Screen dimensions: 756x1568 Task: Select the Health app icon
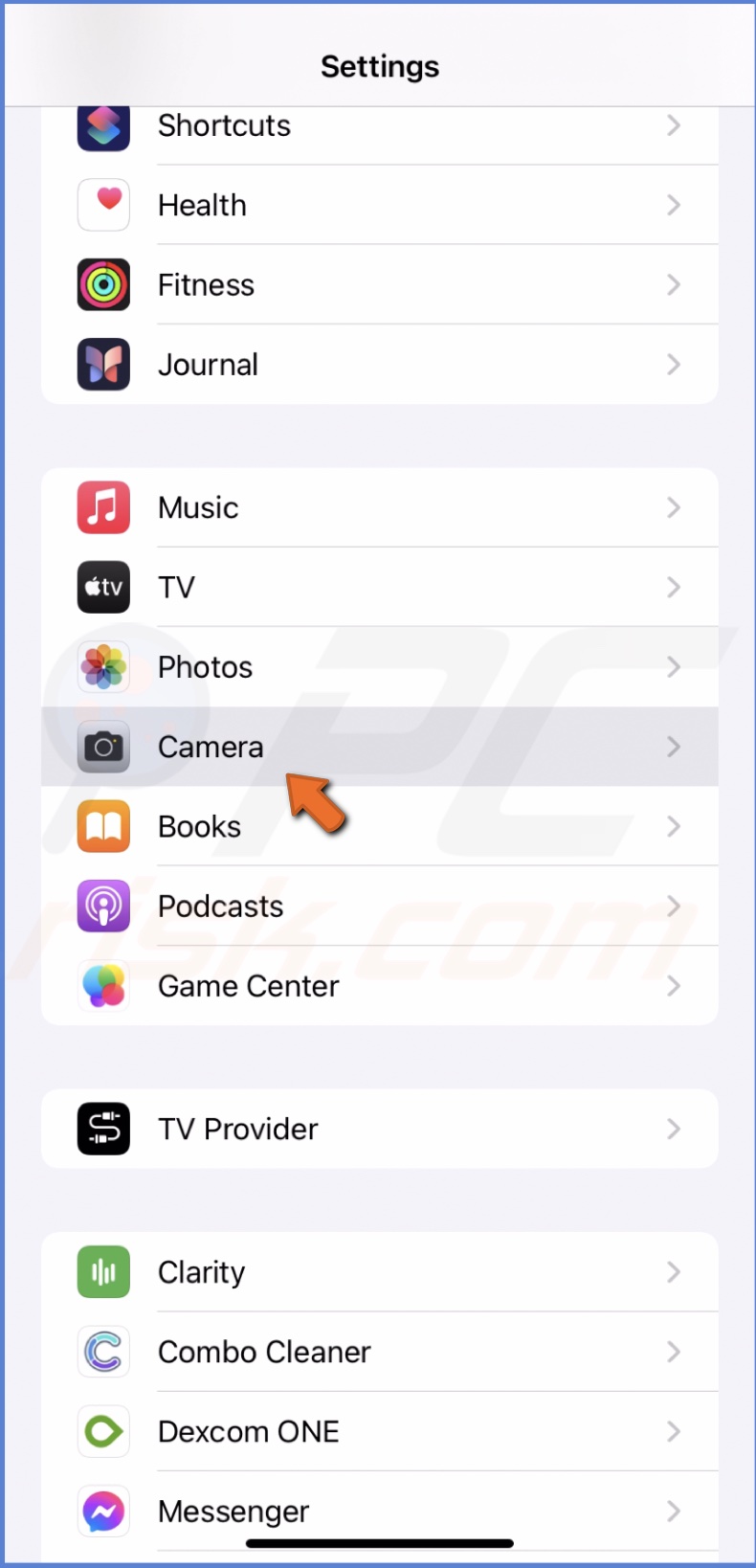click(x=102, y=205)
